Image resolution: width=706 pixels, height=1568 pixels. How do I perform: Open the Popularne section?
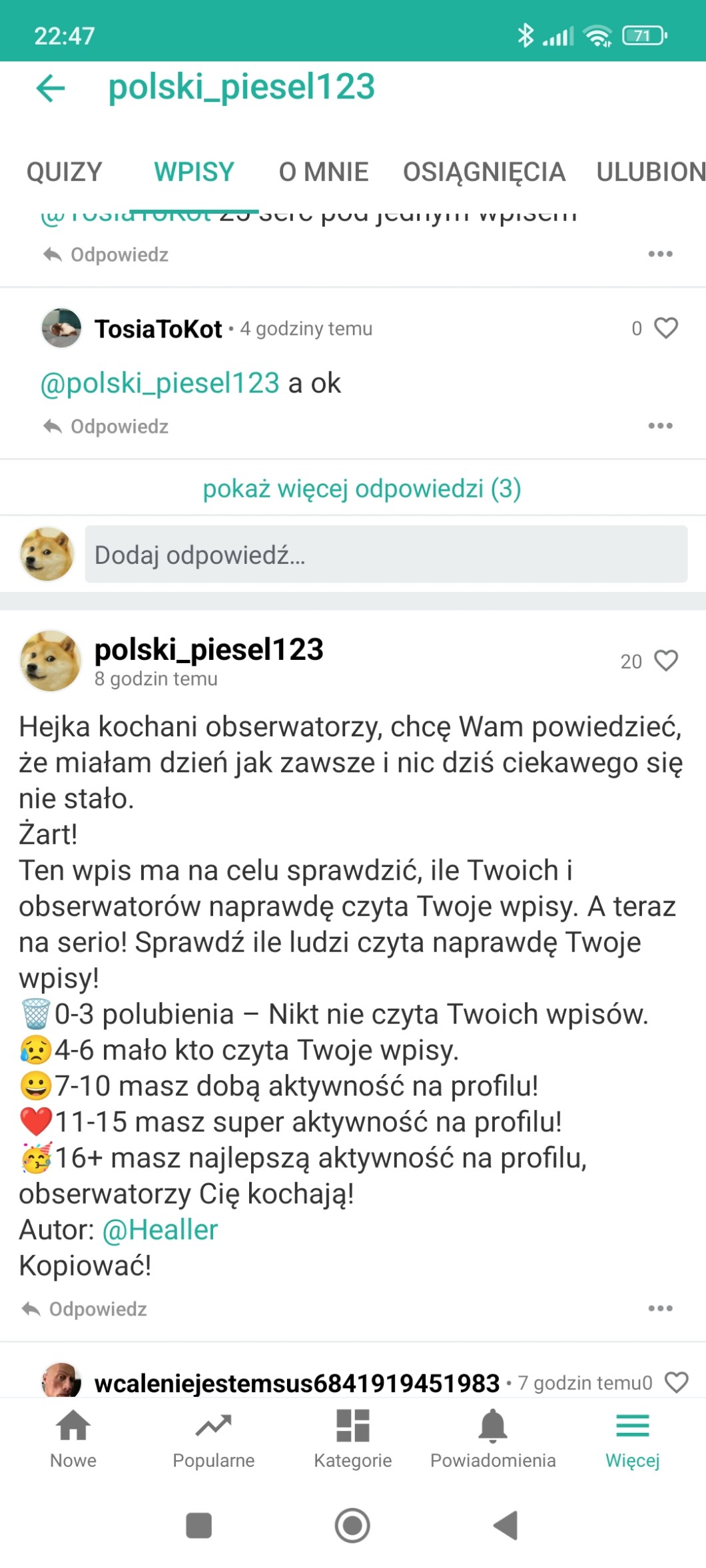coord(213,1438)
